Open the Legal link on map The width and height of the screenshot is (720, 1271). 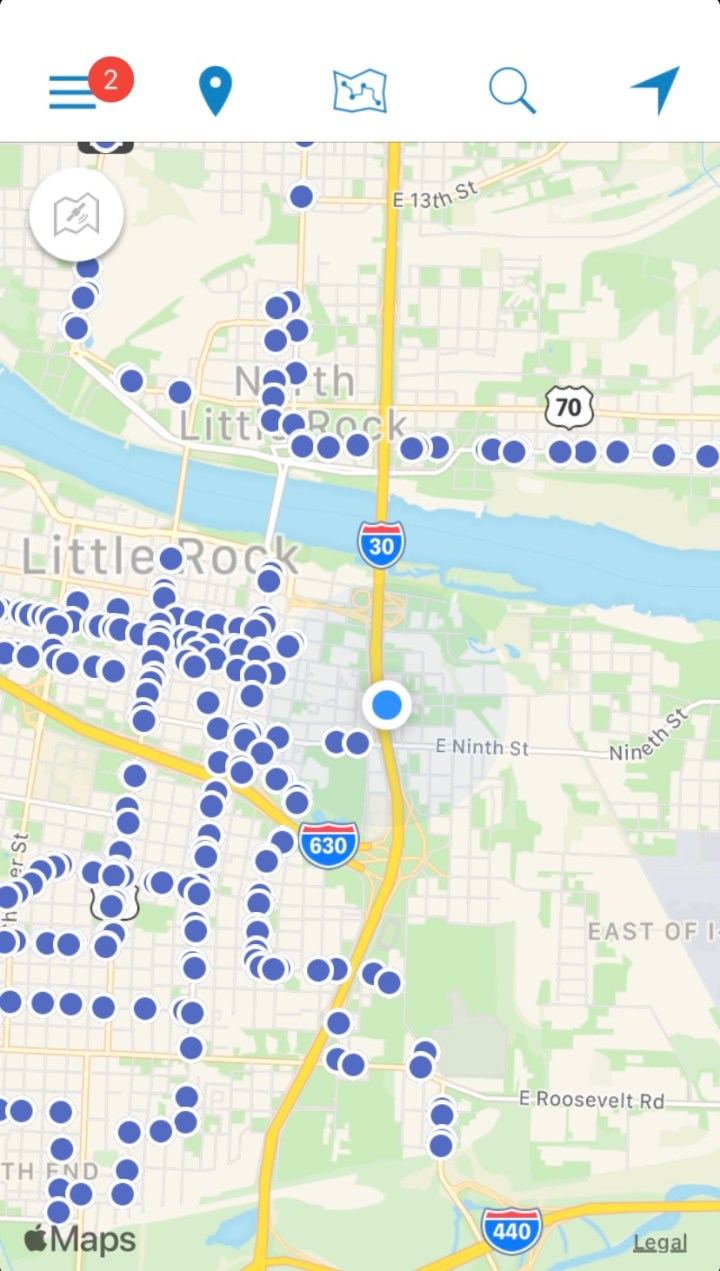pyautogui.click(x=660, y=1242)
